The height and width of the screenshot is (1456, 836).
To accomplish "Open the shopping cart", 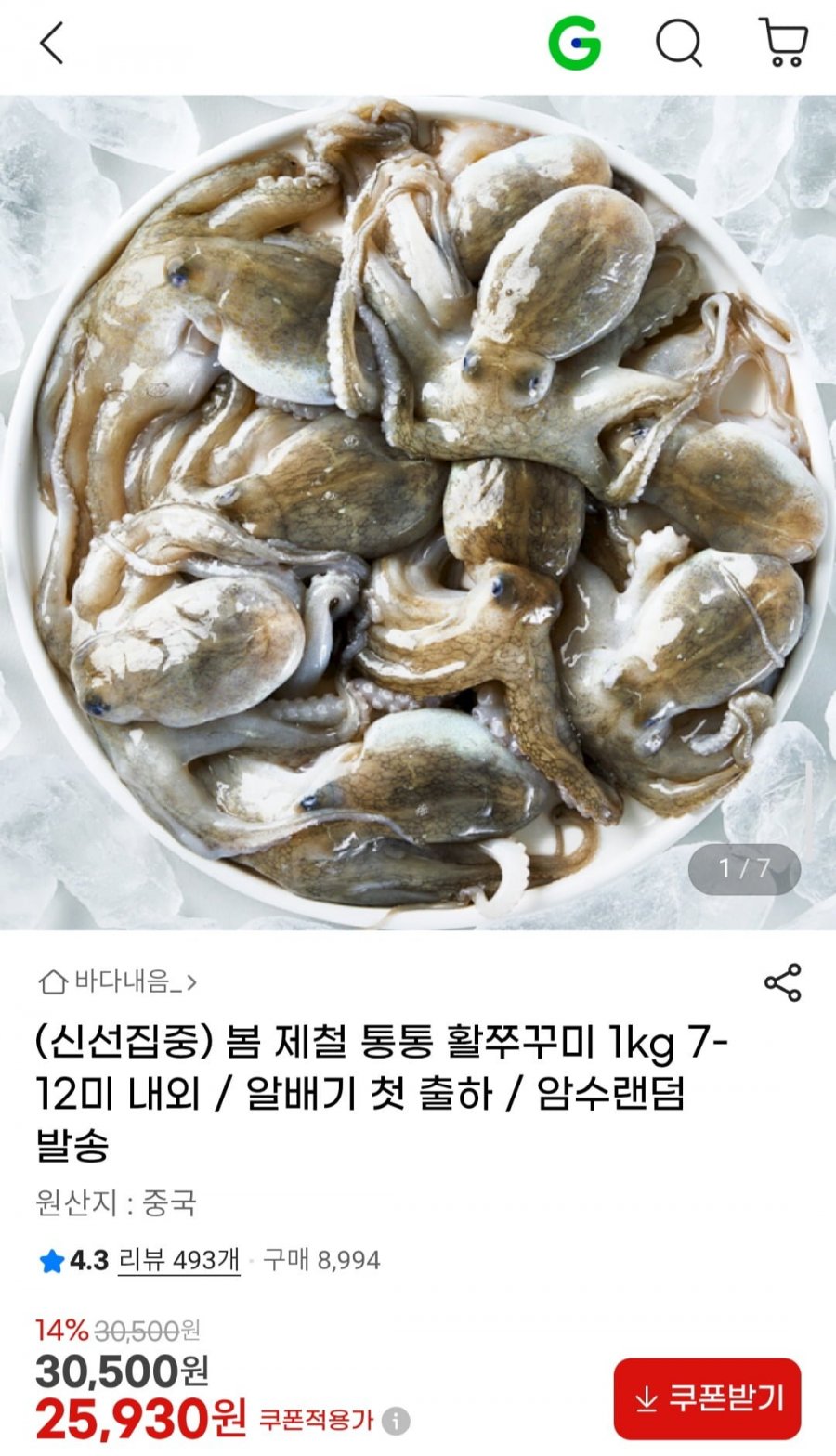I will 785,43.
